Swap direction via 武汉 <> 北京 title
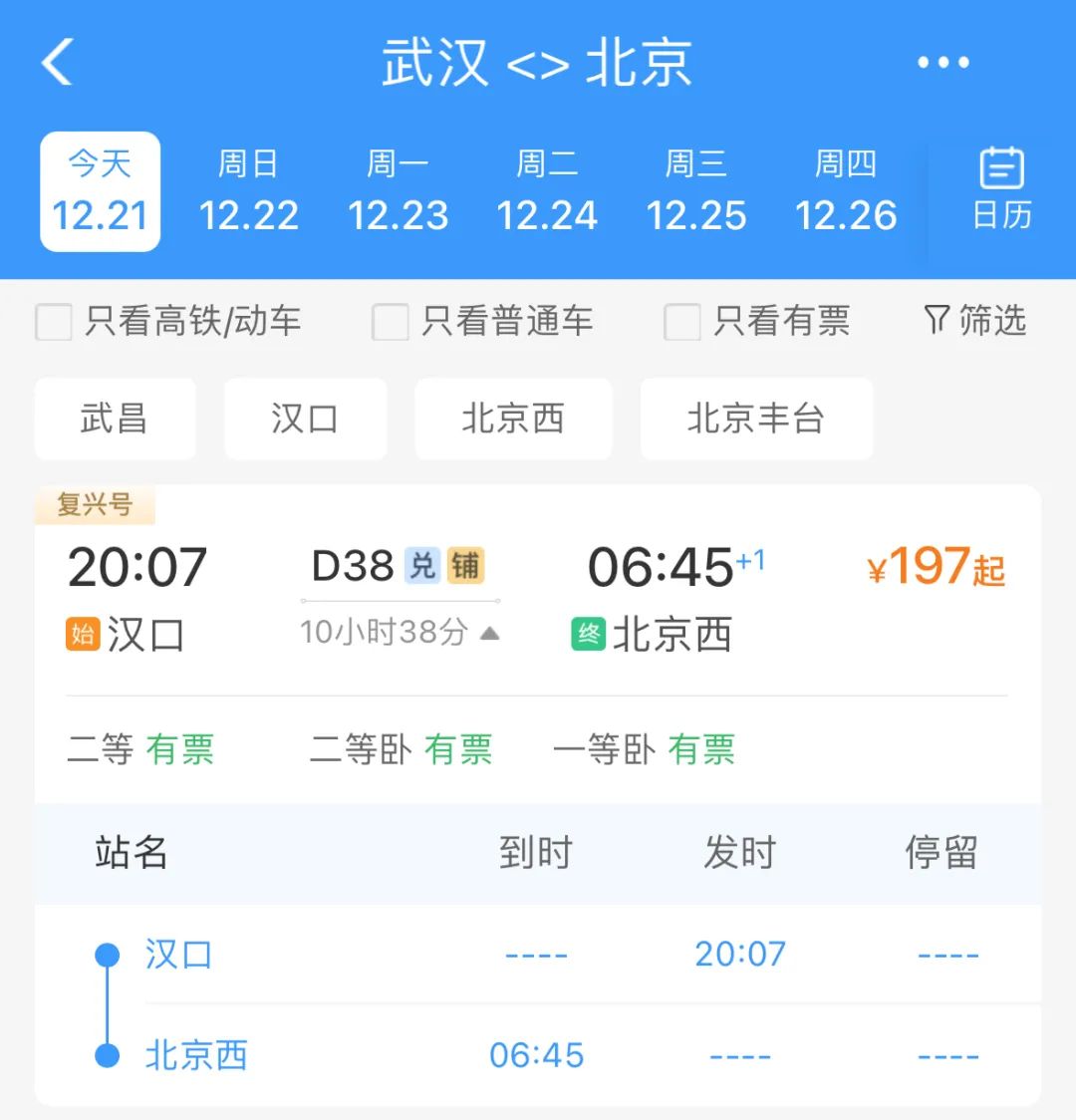Image resolution: width=1076 pixels, height=1120 pixels. coord(537,63)
